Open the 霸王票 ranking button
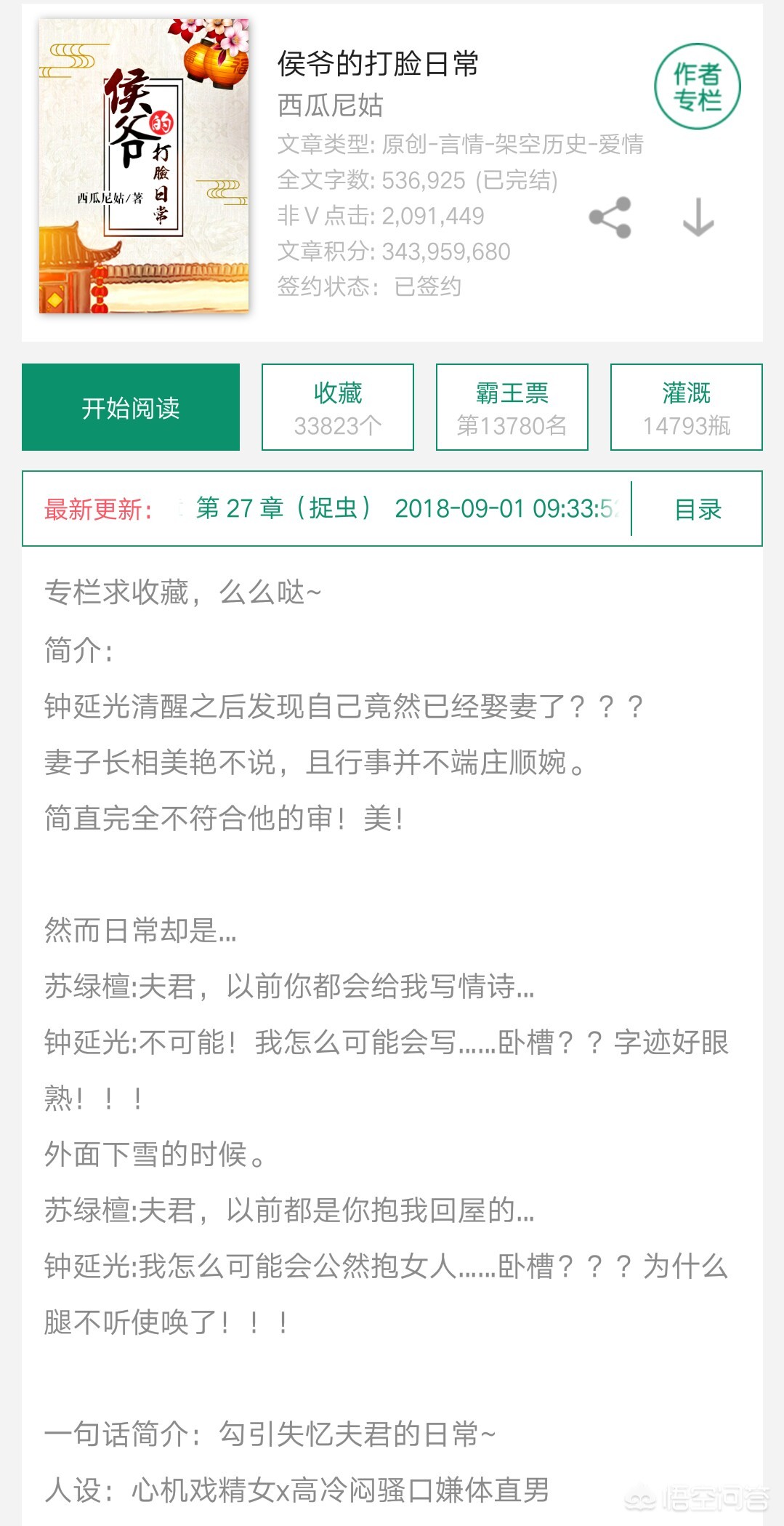Image resolution: width=784 pixels, height=1526 pixels. coord(512,407)
